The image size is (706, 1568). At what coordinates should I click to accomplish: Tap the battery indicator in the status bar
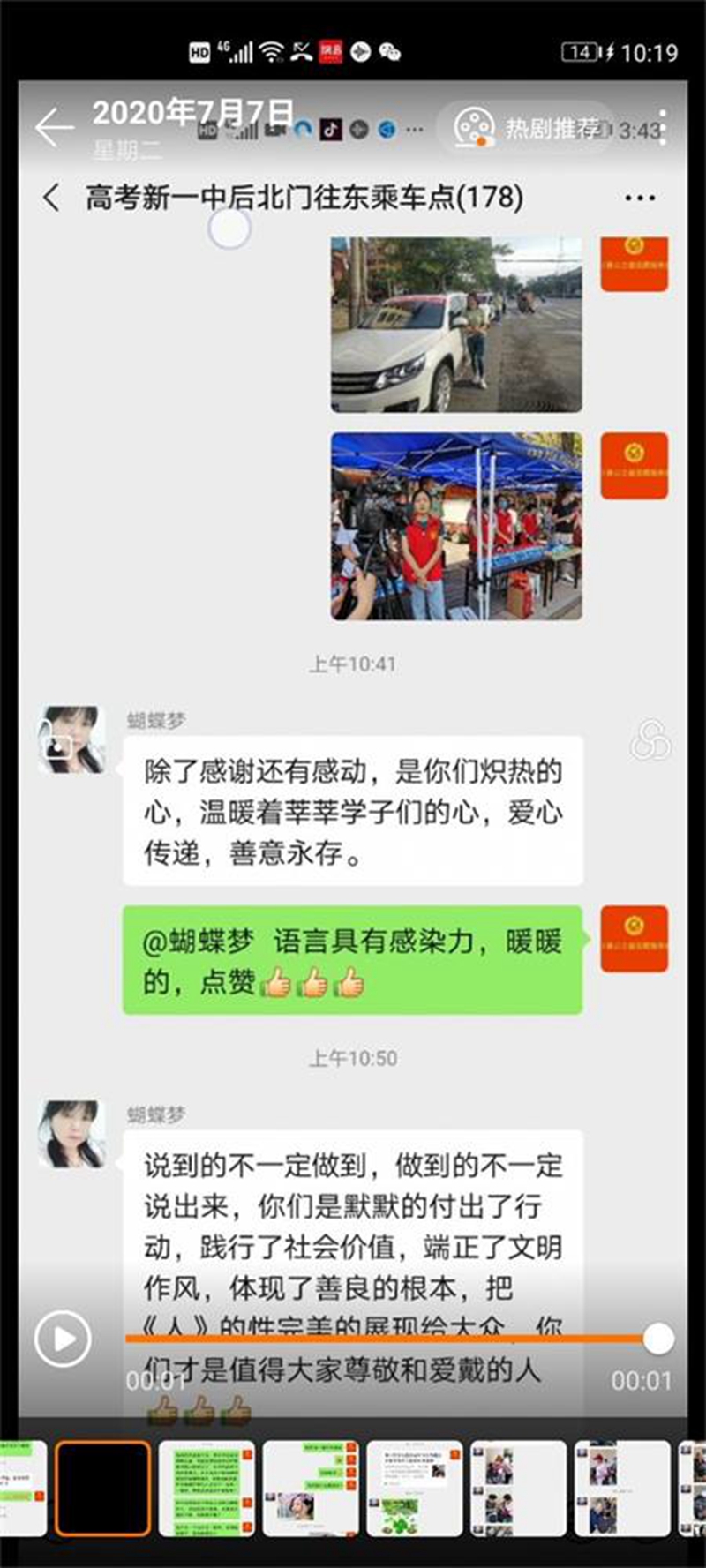click(x=578, y=51)
